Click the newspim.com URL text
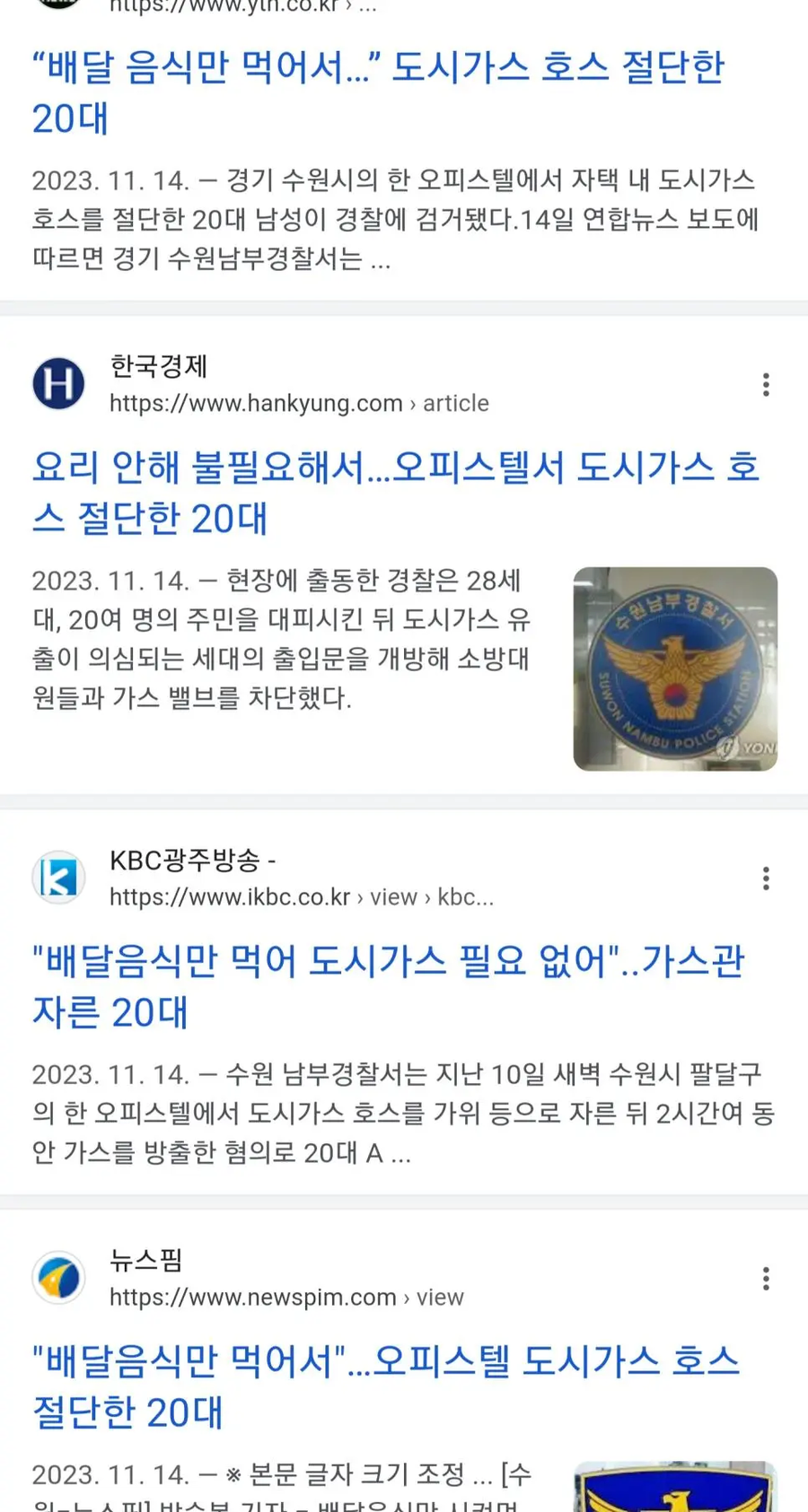Screen dimensions: 808x1512 pos(251,1297)
